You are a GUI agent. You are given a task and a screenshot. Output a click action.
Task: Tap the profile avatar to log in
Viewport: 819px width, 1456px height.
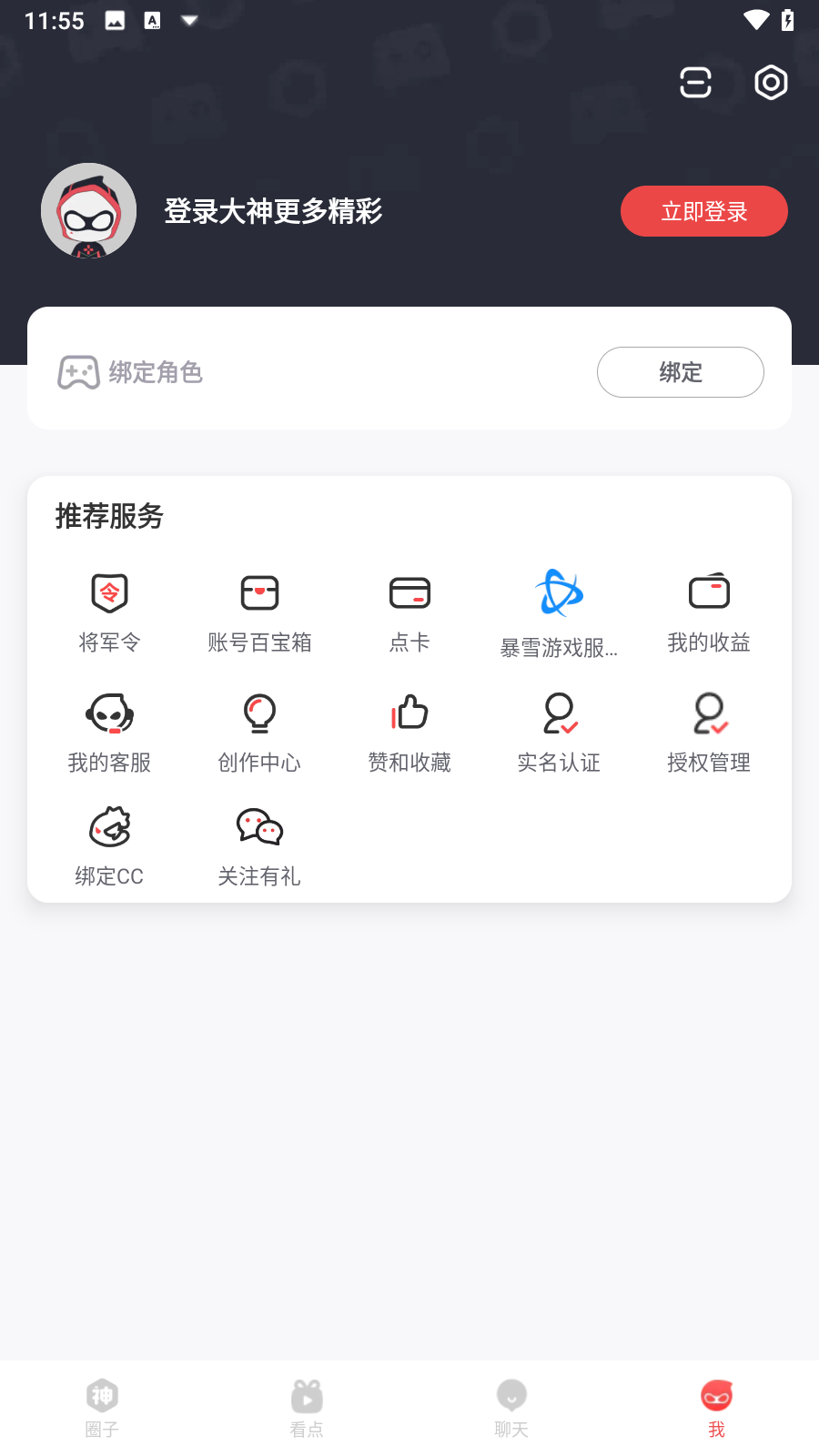coord(89,211)
